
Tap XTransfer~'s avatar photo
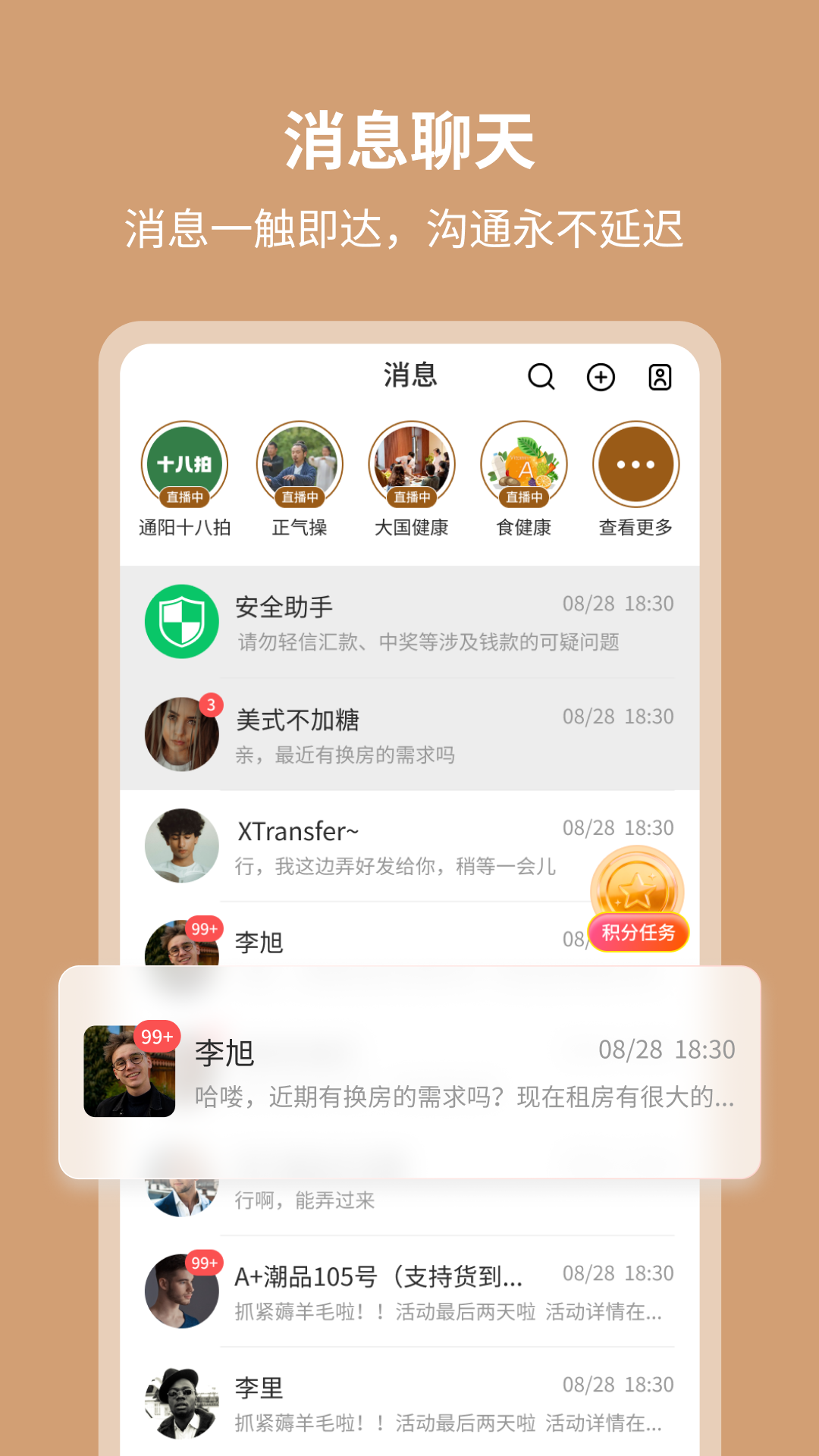tap(181, 846)
